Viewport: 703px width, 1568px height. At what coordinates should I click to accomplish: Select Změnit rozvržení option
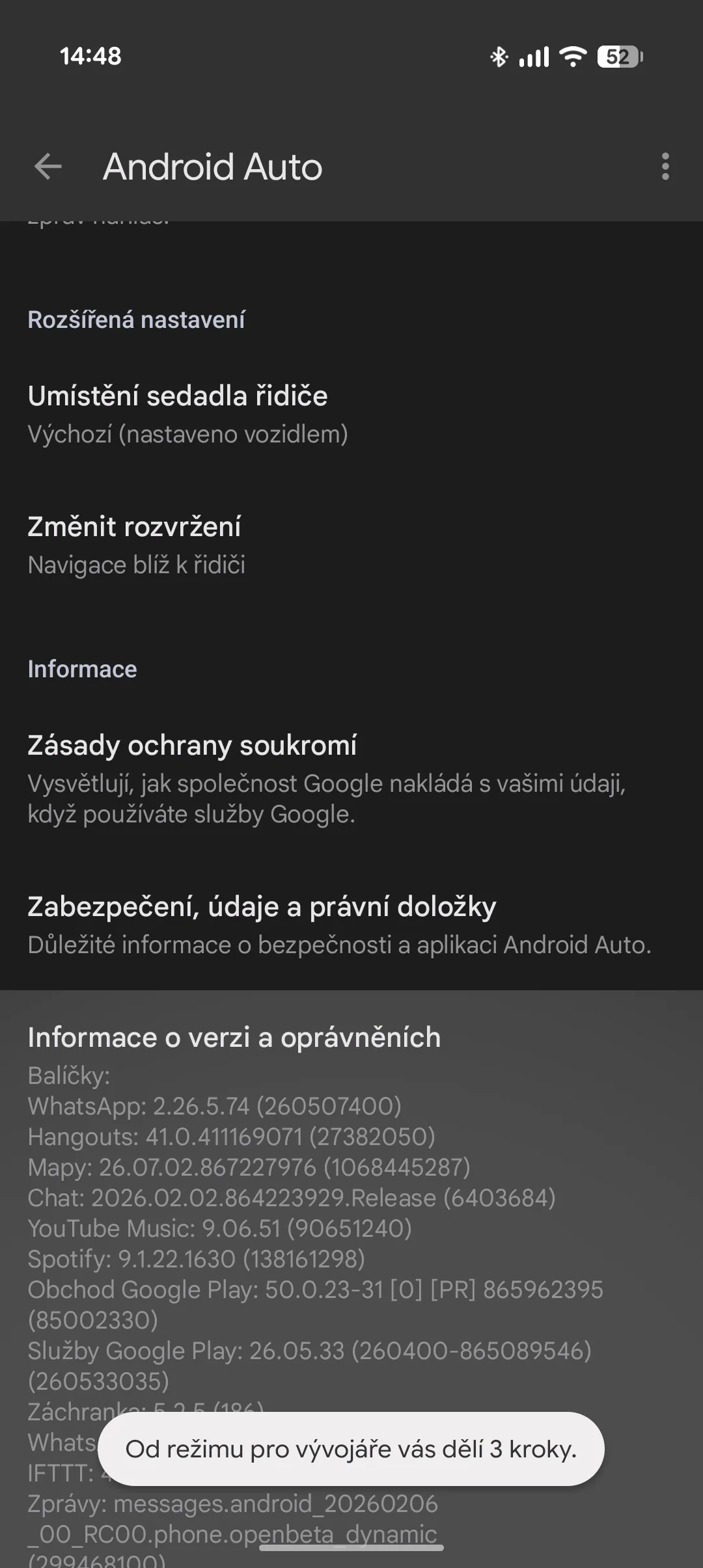135,545
